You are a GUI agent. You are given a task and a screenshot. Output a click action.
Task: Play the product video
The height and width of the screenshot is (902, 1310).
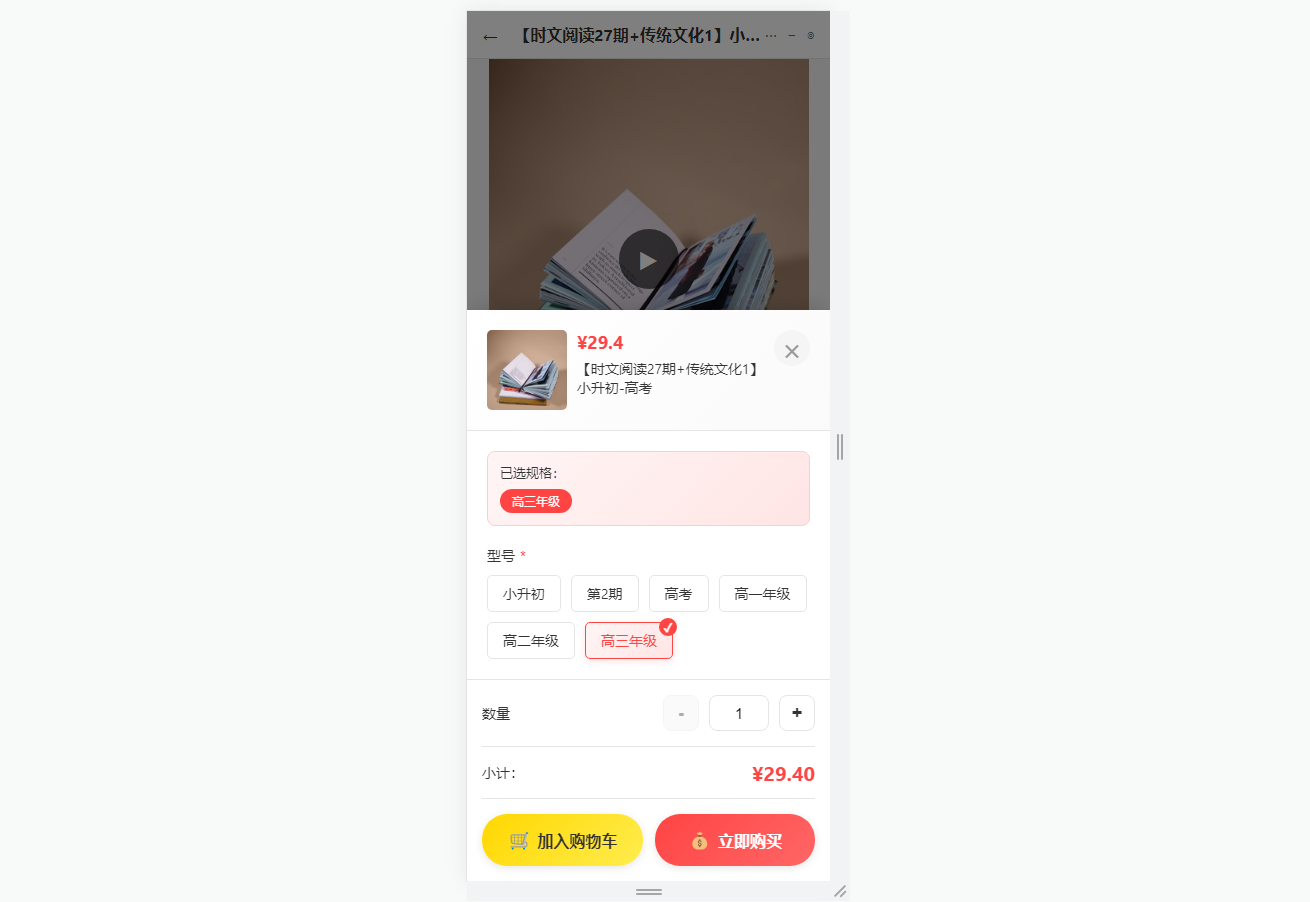coord(648,260)
